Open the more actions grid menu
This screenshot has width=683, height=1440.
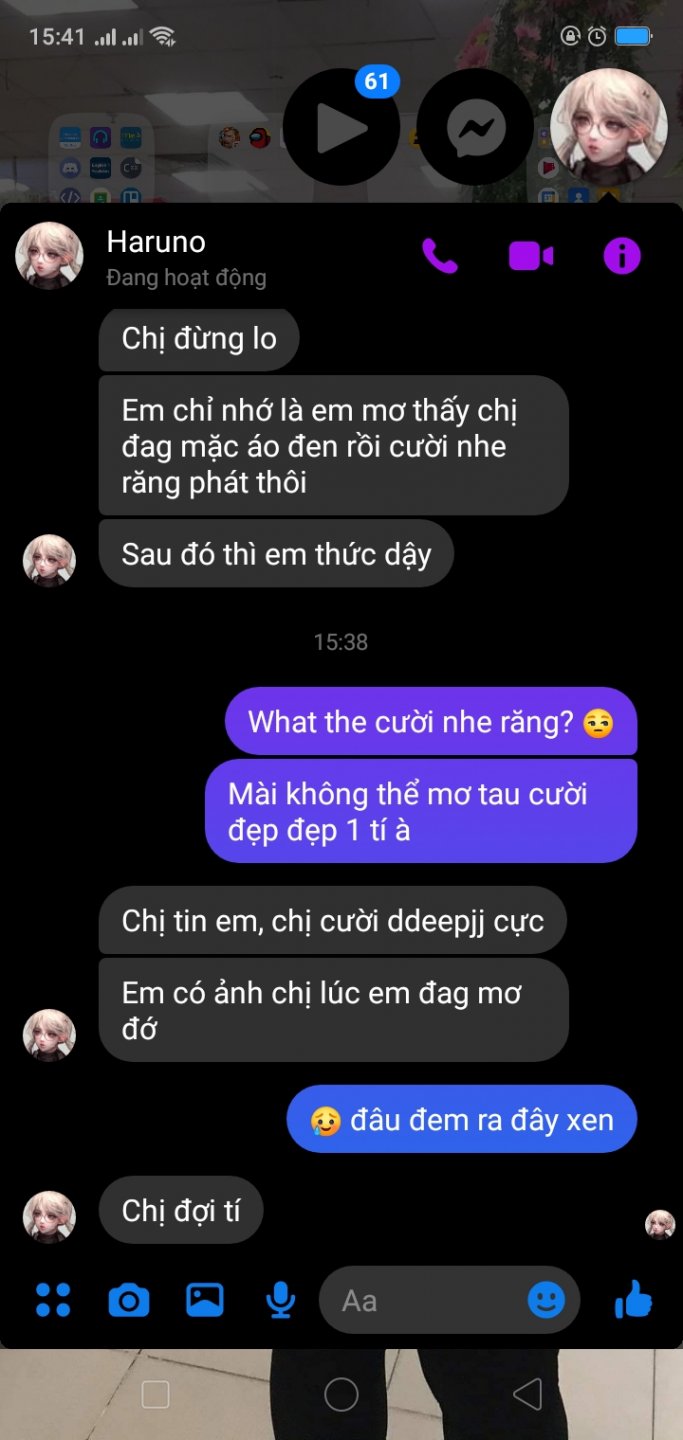click(53, 1300)
